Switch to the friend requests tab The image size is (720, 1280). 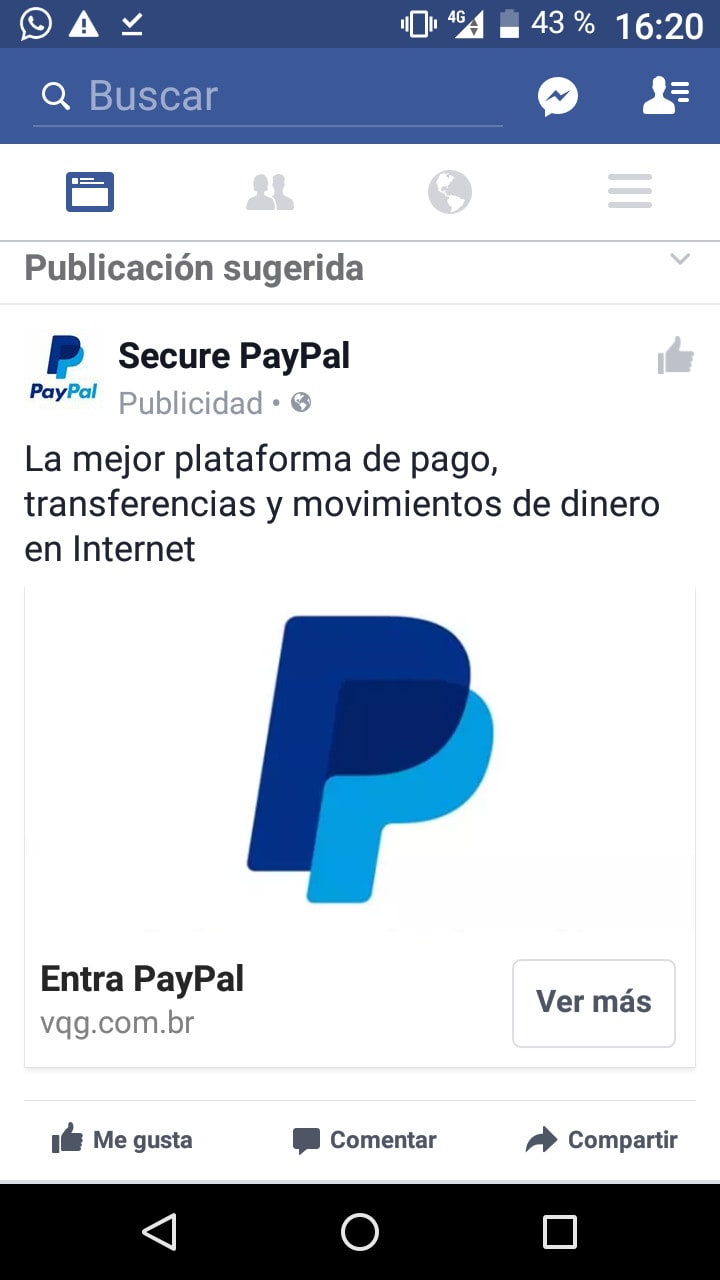pyautogui.click(x=270, y=192)
